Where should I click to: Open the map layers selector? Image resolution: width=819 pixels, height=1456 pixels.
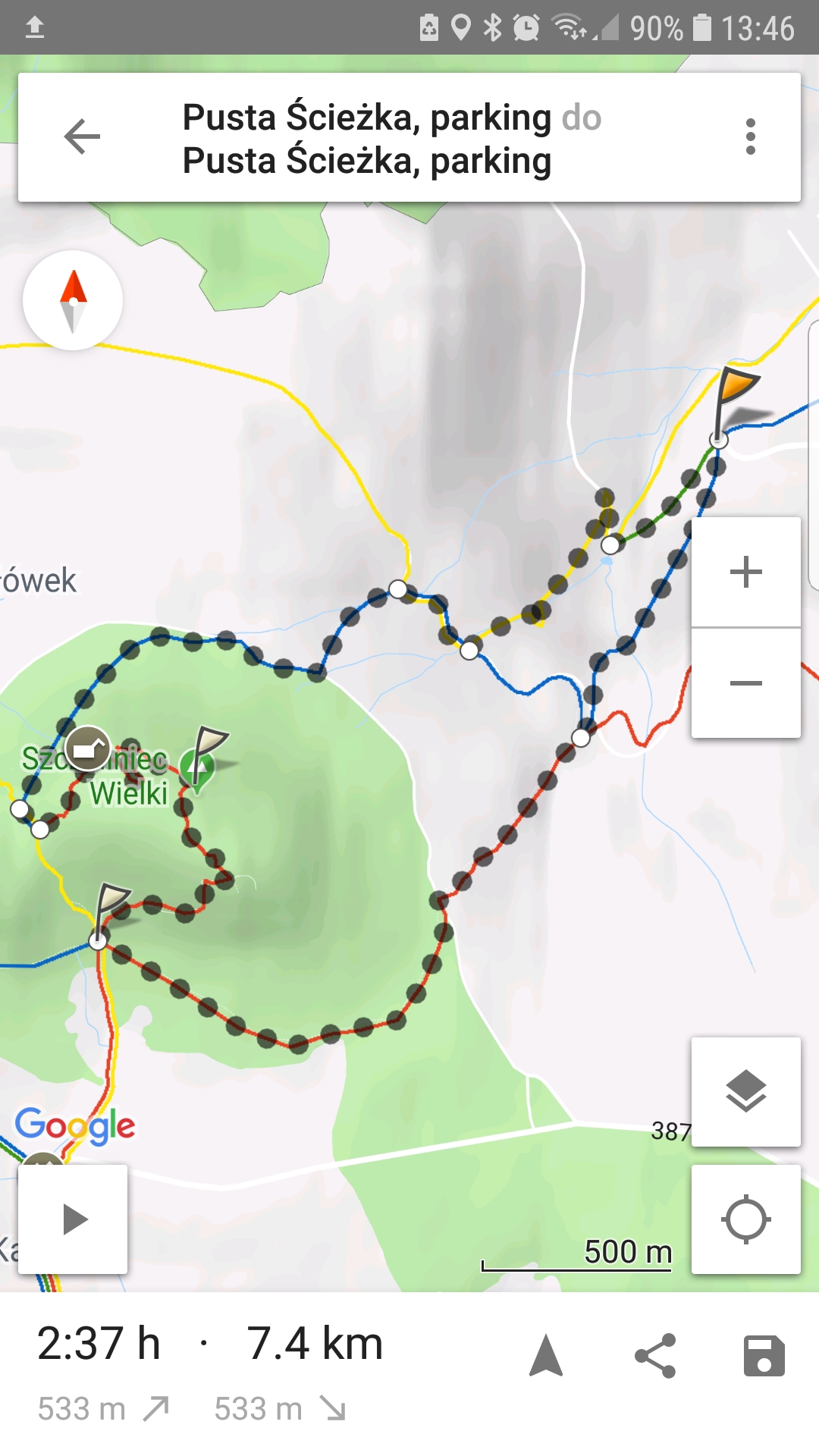click(746, 1092)
